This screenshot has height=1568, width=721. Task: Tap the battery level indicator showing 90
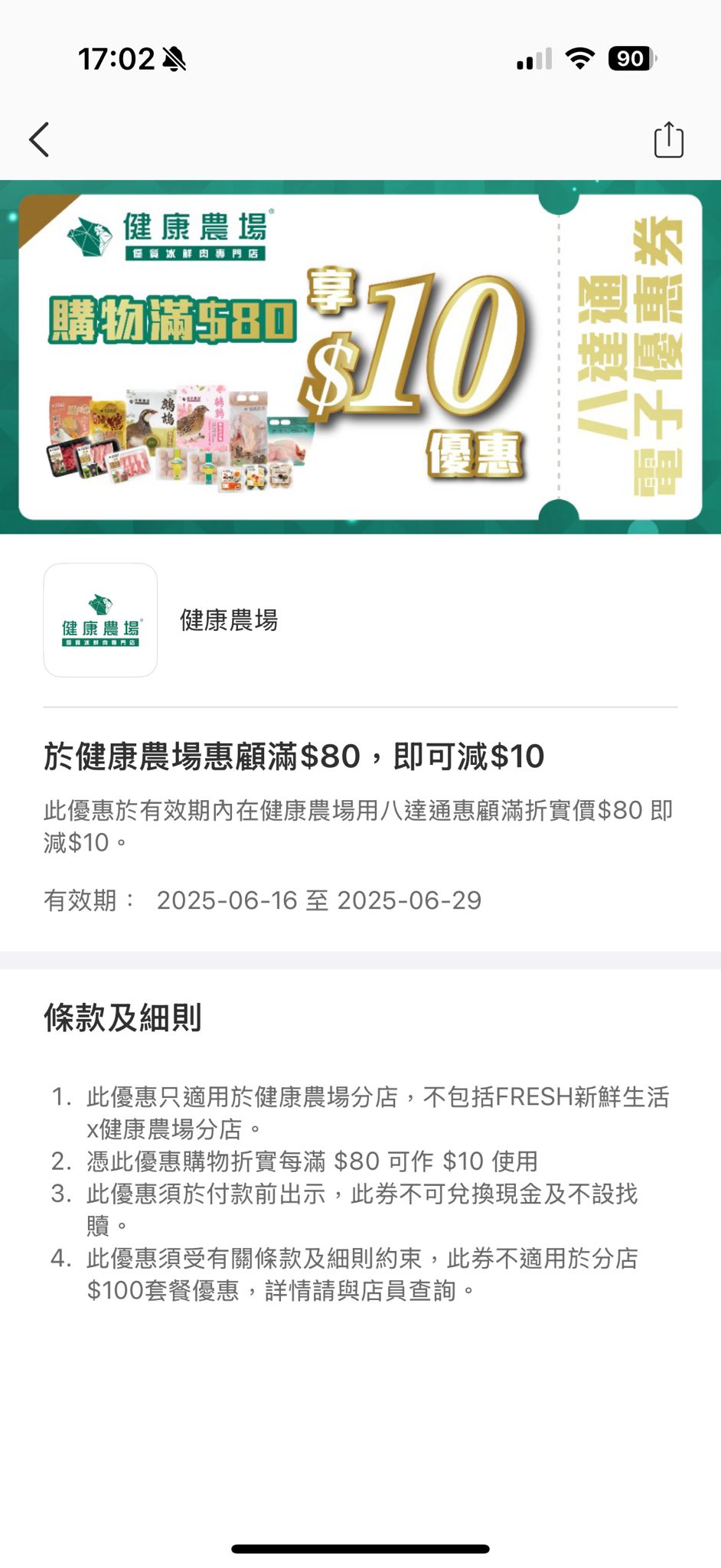click(631, 57)
